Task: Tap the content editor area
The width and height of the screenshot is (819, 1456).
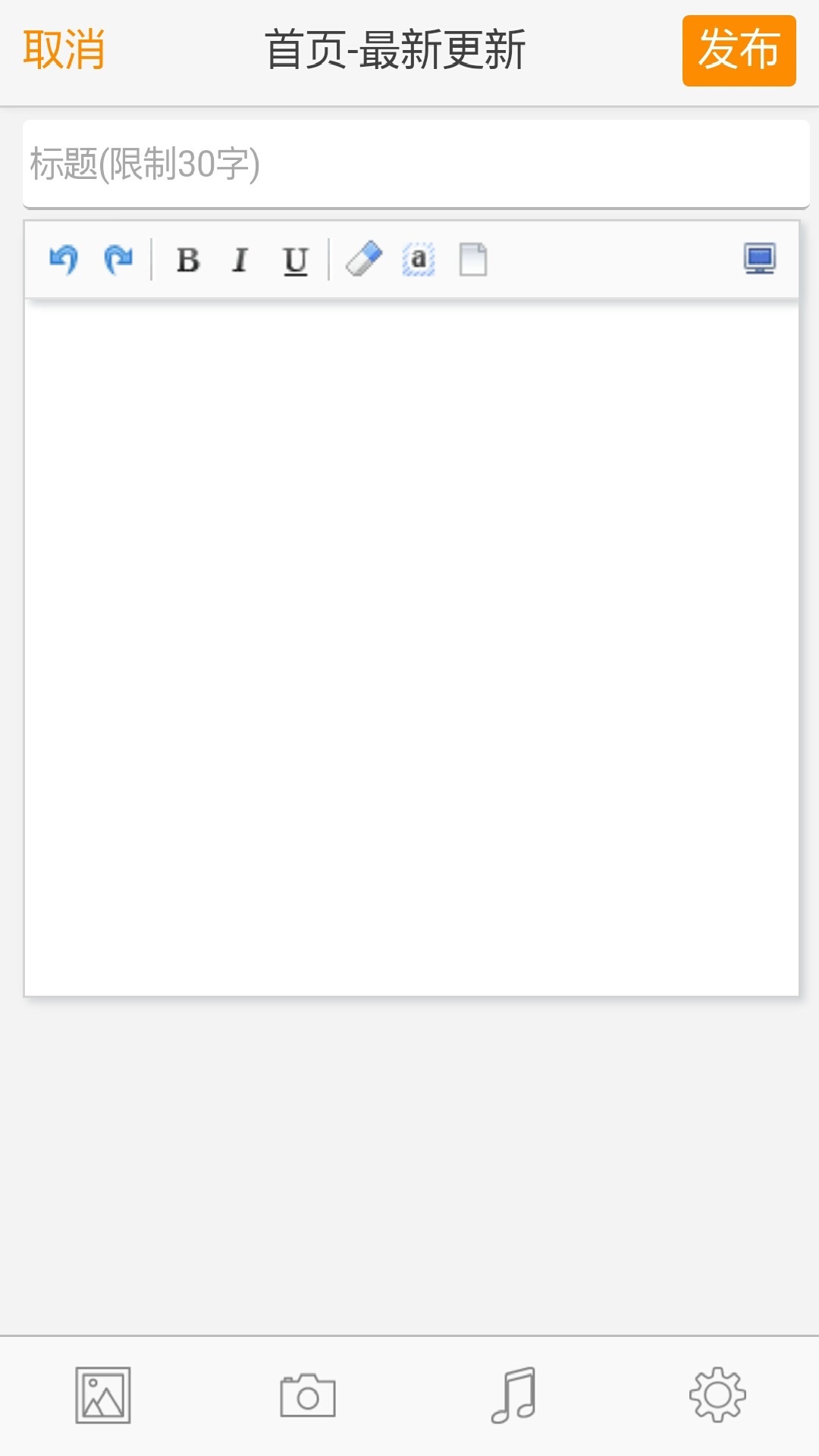Action: click(412, 647)
